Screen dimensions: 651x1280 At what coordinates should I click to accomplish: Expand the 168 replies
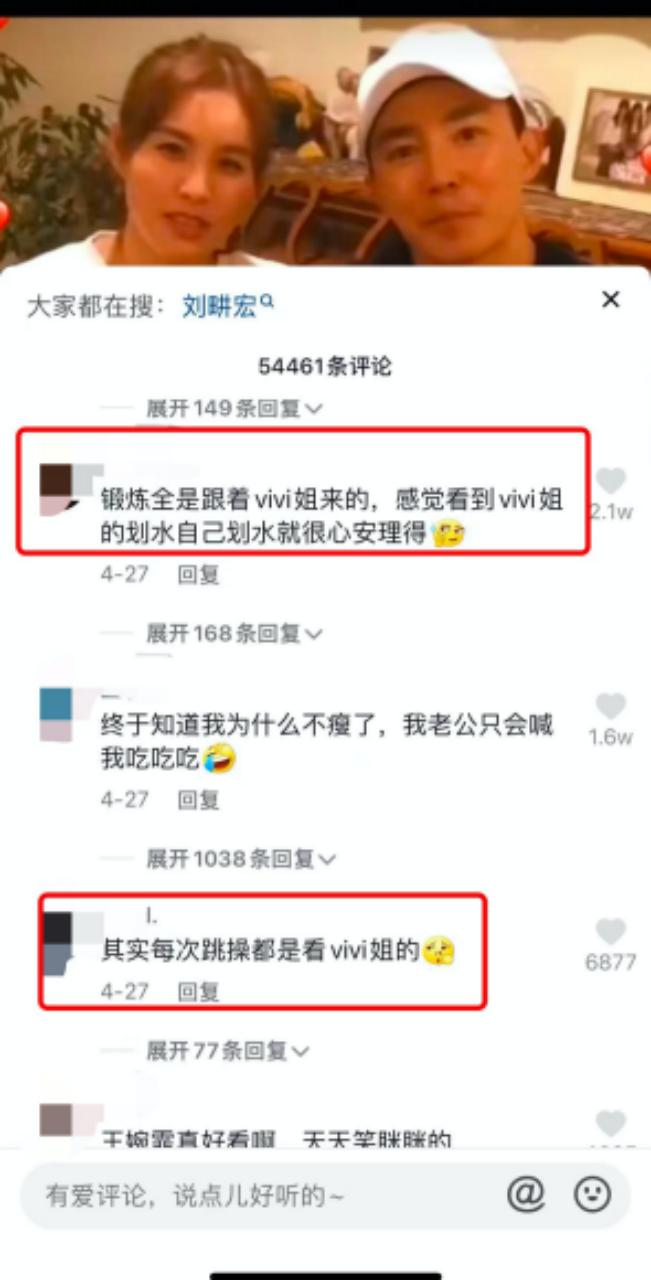click(x=234, y=633)
